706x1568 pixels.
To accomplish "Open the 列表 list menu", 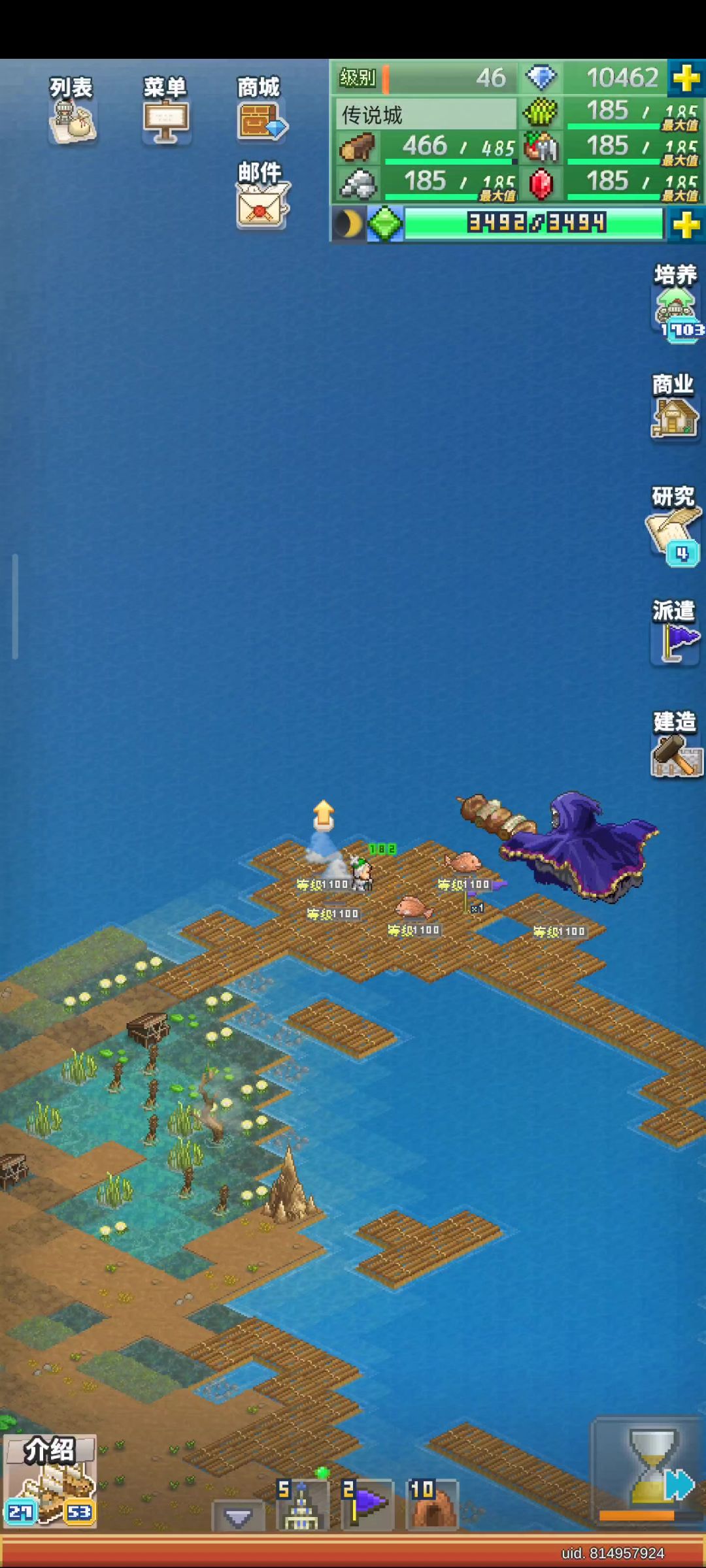I will click(x=72, y=111).
